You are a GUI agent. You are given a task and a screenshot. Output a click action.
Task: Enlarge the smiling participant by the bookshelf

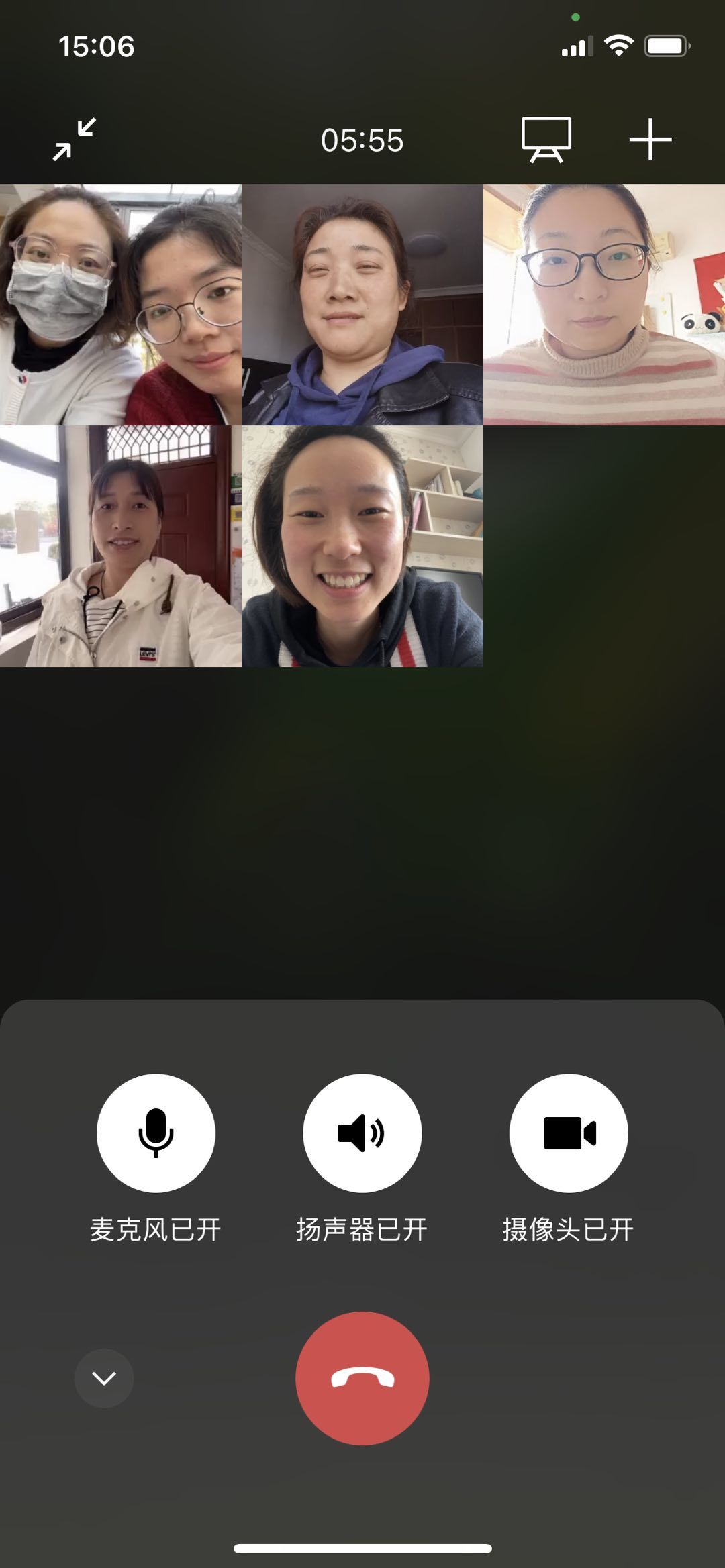(x=362, y=546)
